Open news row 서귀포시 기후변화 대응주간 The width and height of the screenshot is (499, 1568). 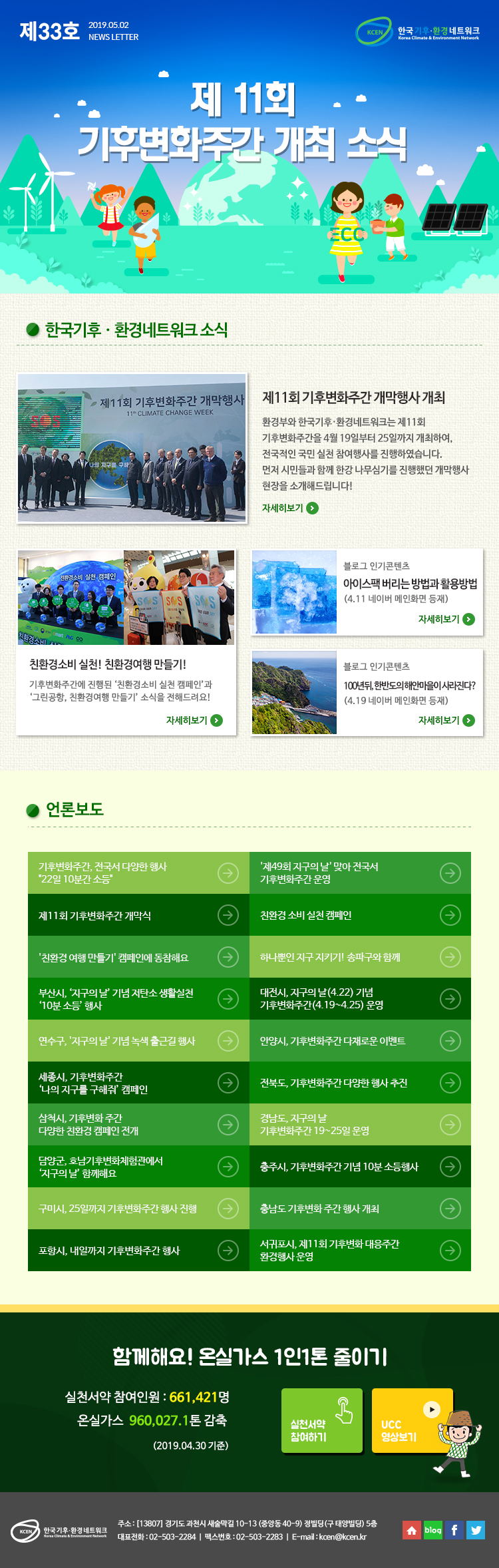point(360,1251)
